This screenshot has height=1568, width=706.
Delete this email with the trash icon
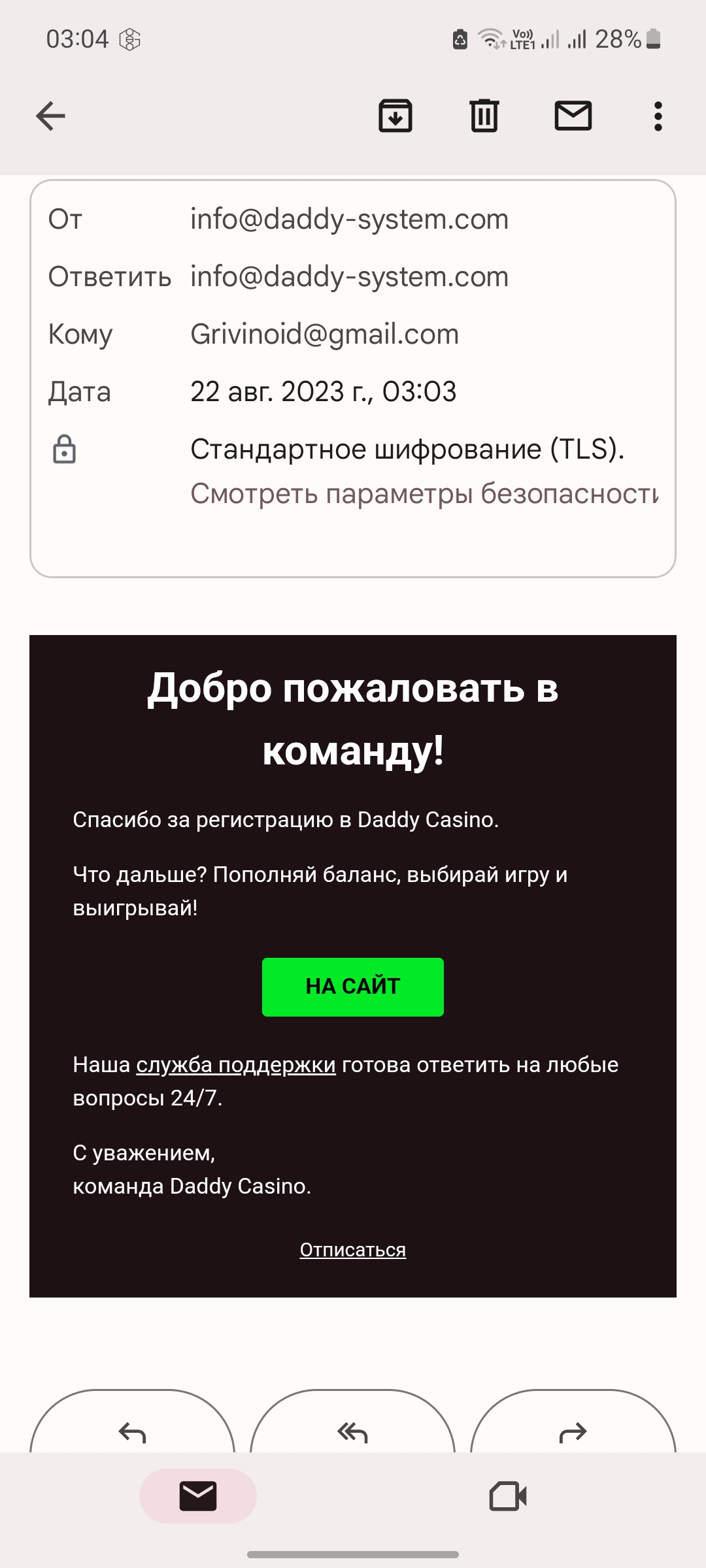coord(484,116)
